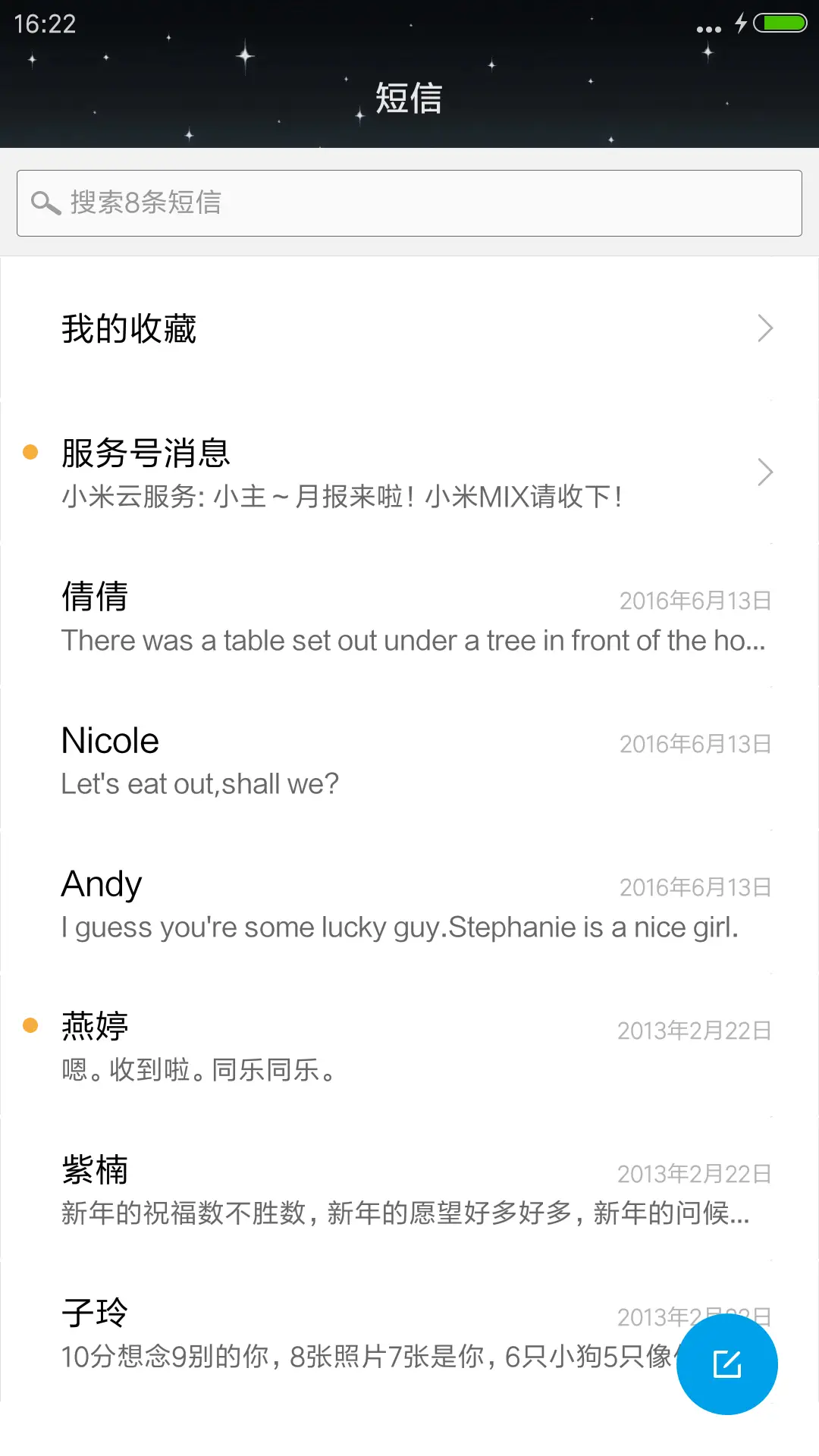Screen dimensions: 819x1456
Task: Open 服务号消息 using the right arrow
Action: [764, 472]
